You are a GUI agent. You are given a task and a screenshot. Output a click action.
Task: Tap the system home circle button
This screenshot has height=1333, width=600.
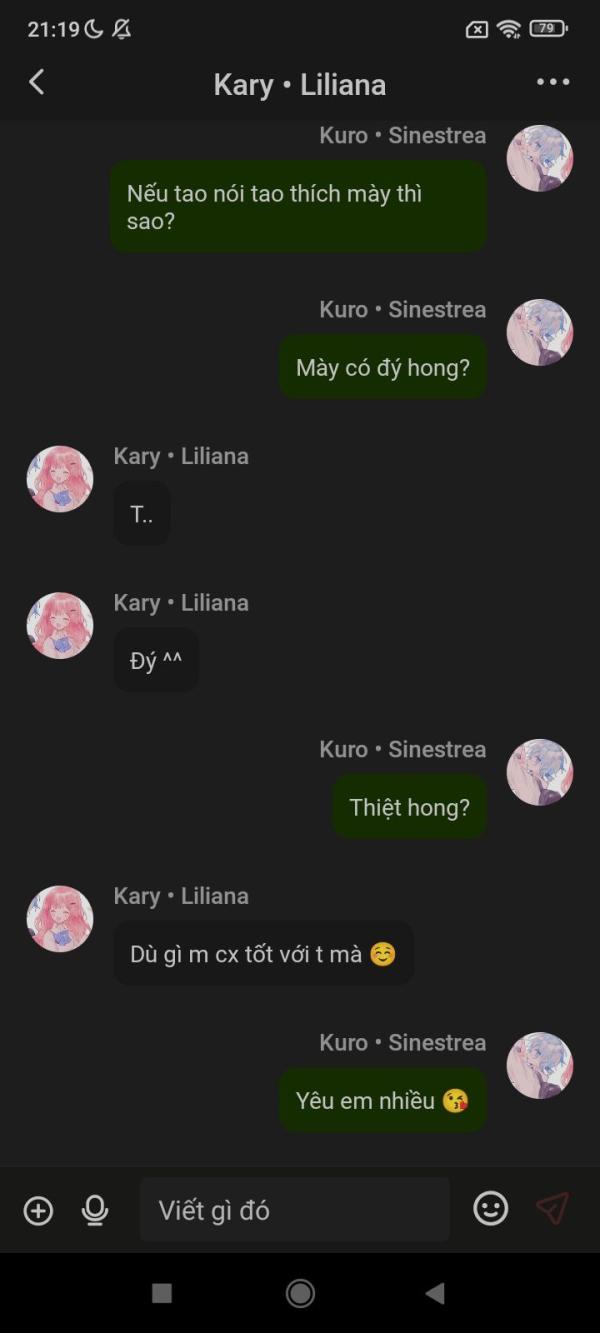(300, 1293)
